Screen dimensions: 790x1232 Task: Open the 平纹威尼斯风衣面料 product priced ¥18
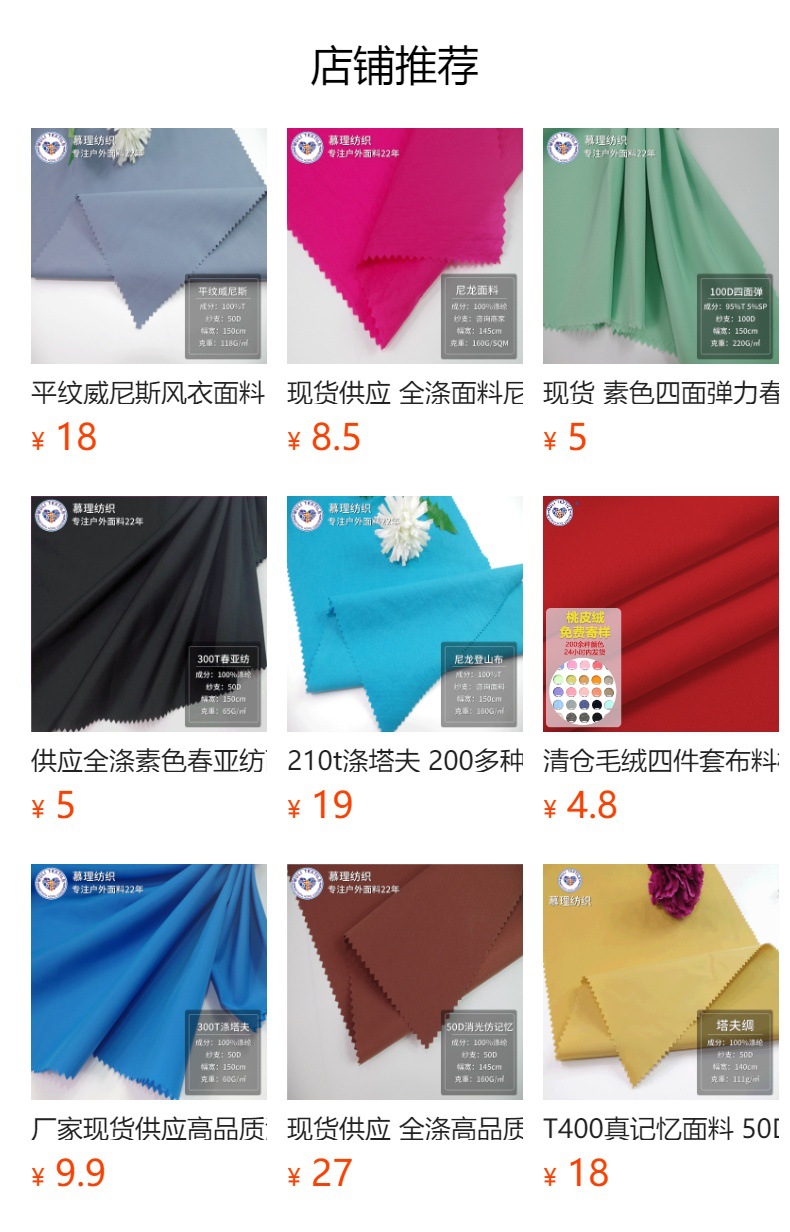point(149,246)
